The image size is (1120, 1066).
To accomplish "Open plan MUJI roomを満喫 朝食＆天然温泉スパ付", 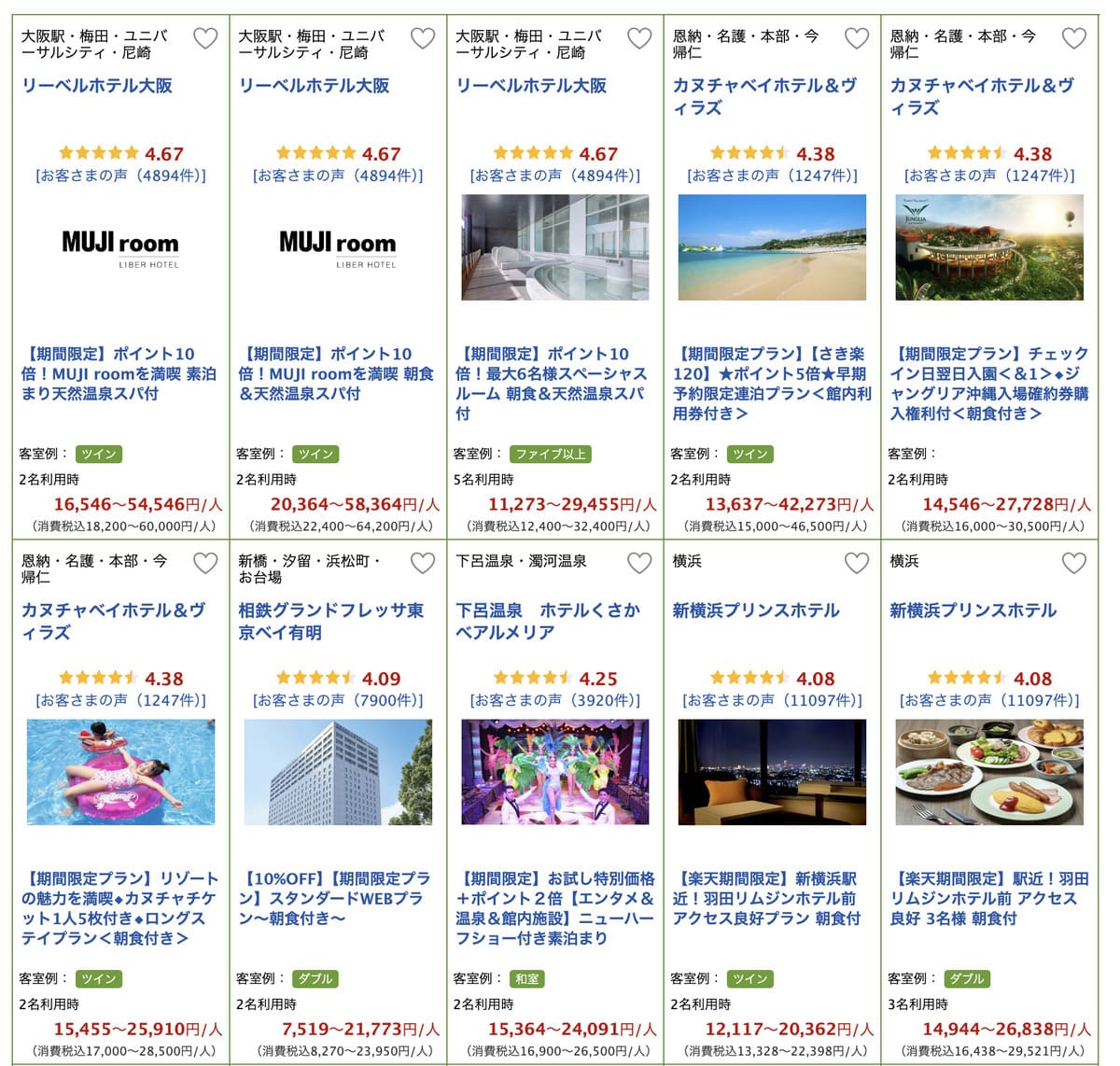I will [336, 373].
